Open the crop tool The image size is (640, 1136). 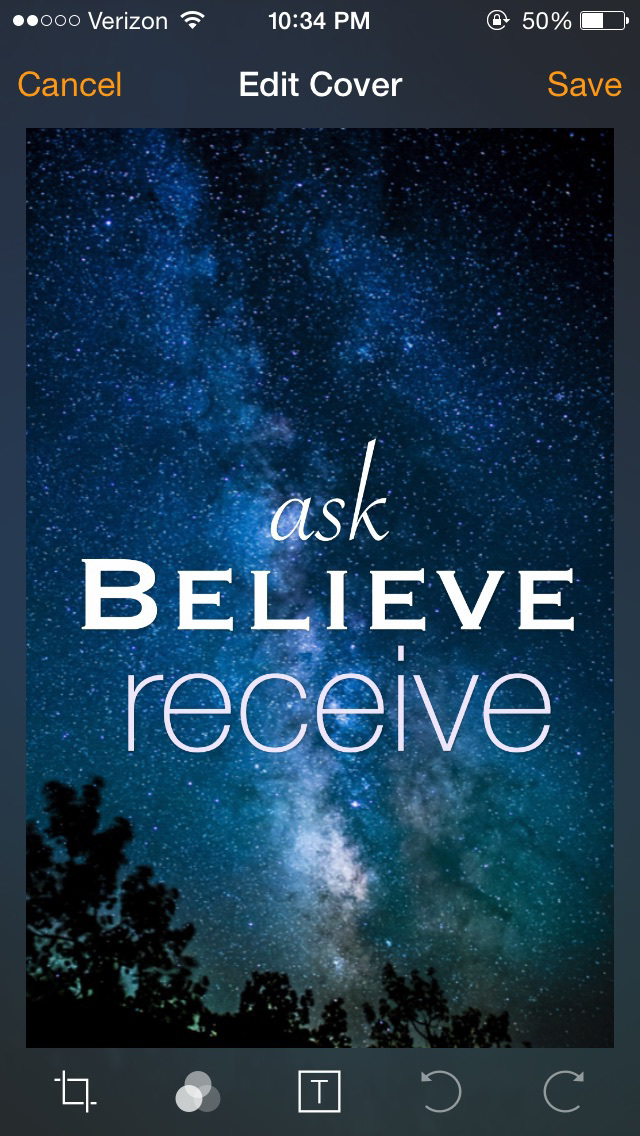tap(76, 1092)
